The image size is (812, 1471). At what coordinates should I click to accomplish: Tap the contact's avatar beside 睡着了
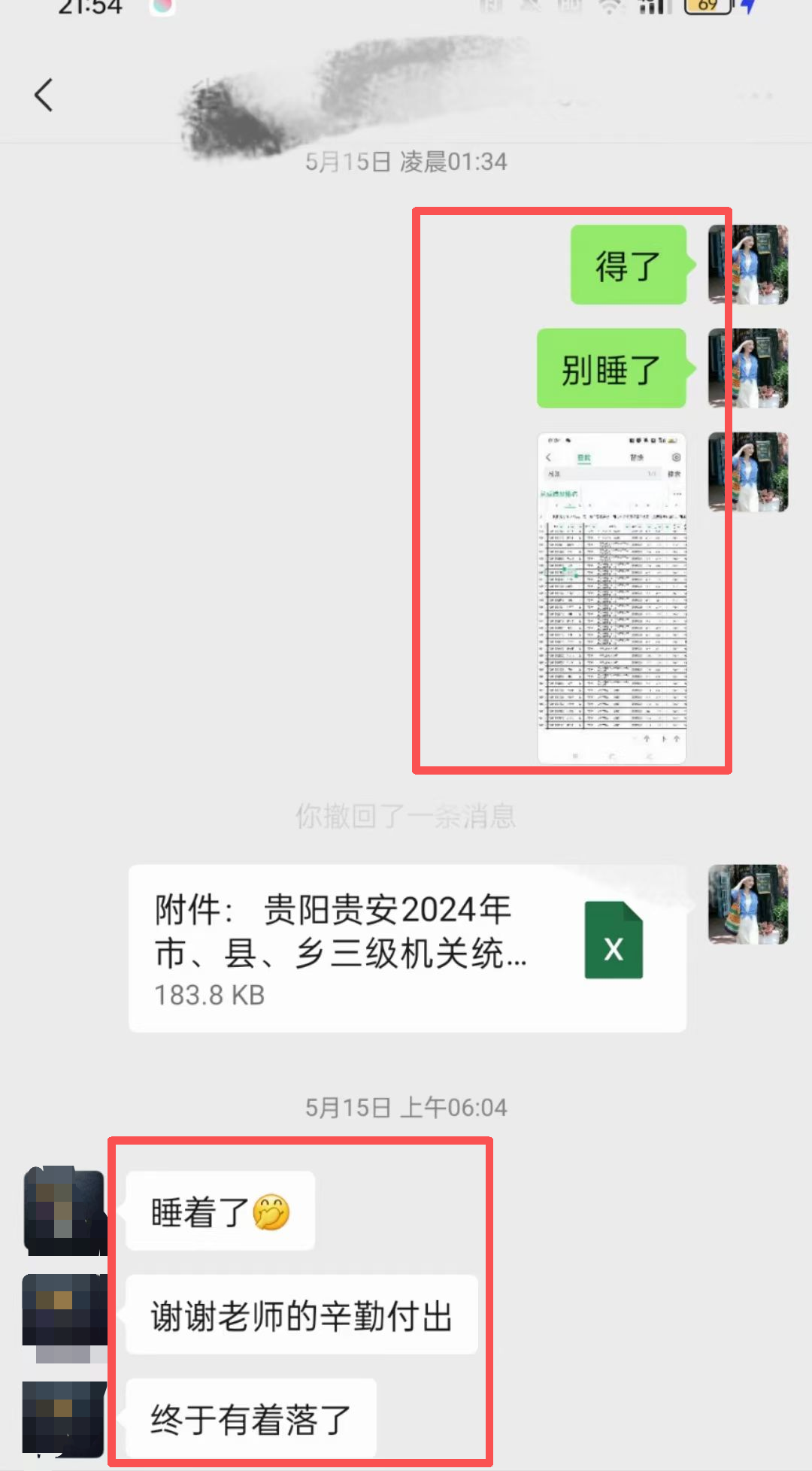(65, 1211)
